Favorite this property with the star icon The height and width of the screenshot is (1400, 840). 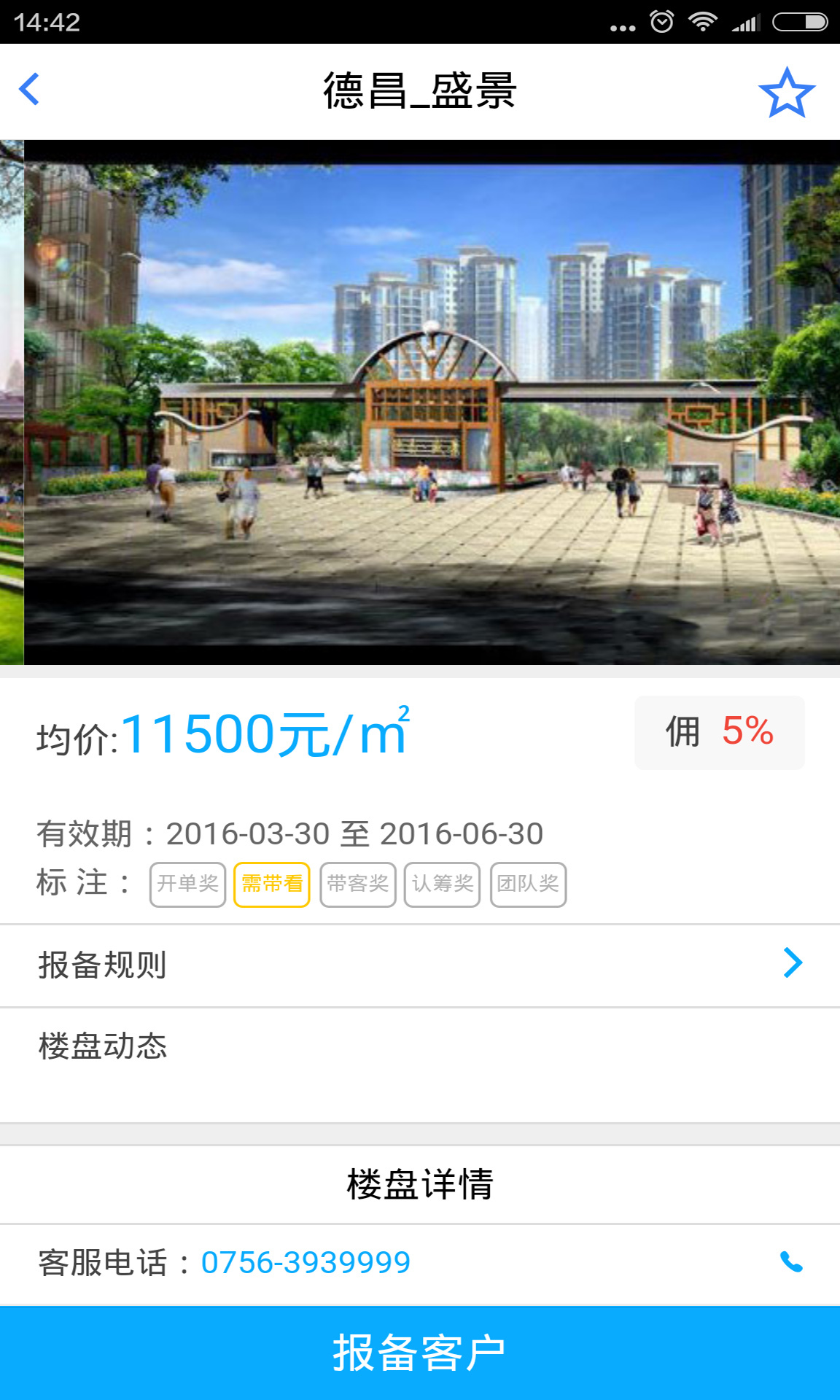click(x=787, y=93)
